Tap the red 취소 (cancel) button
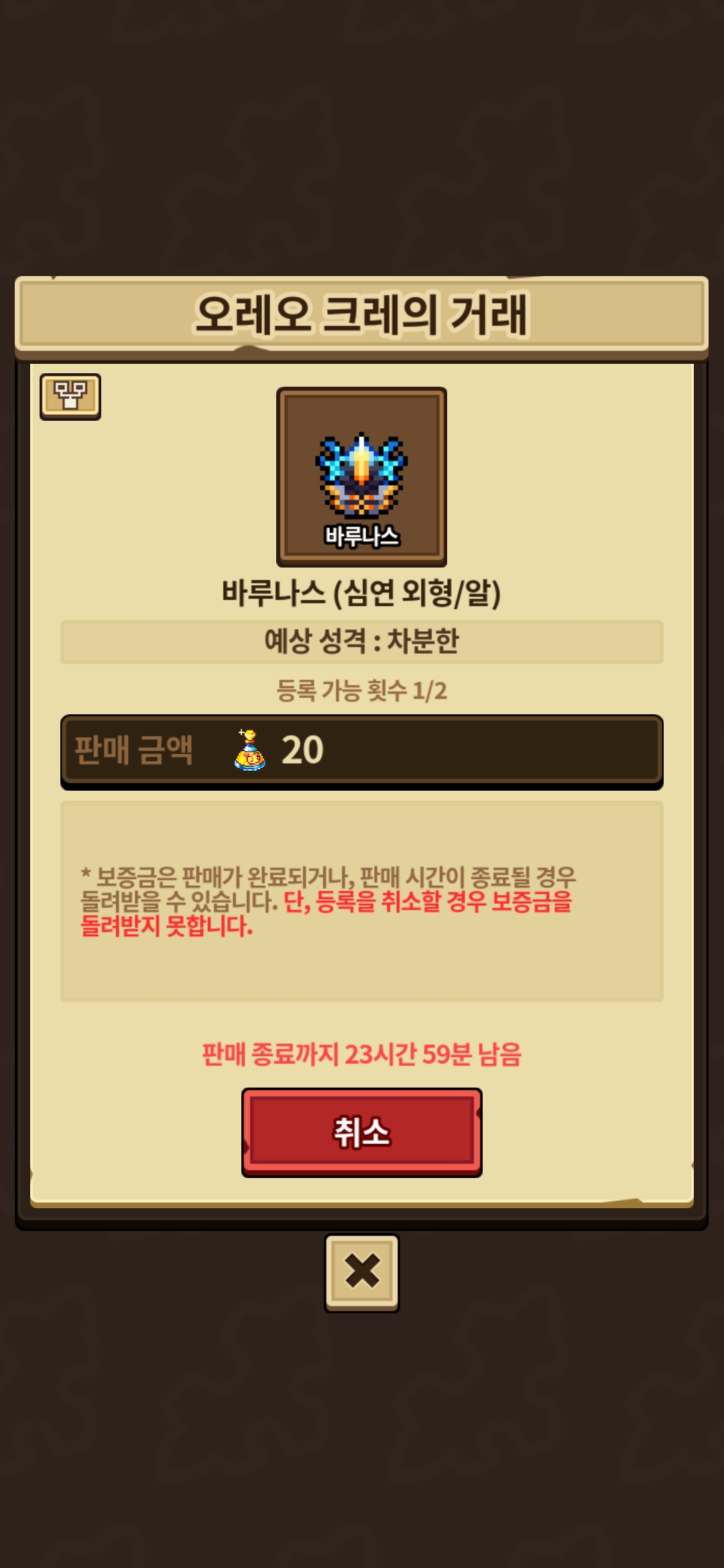The image size is (724, 1568). (361, 1132)
